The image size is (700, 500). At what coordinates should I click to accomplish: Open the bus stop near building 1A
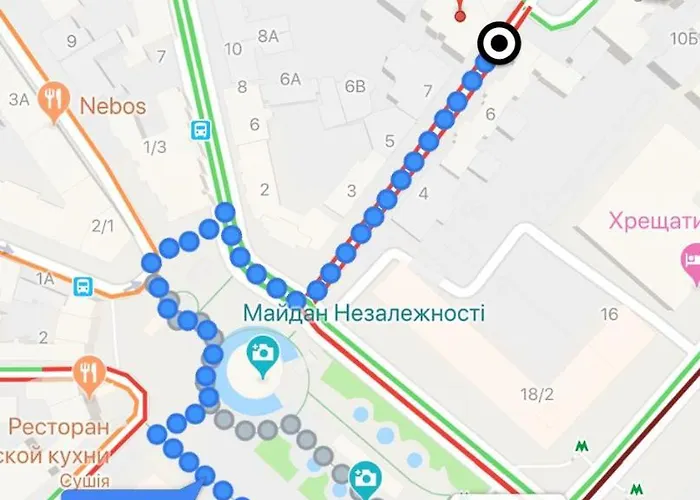pyautogui.click(x=84, y=287)
